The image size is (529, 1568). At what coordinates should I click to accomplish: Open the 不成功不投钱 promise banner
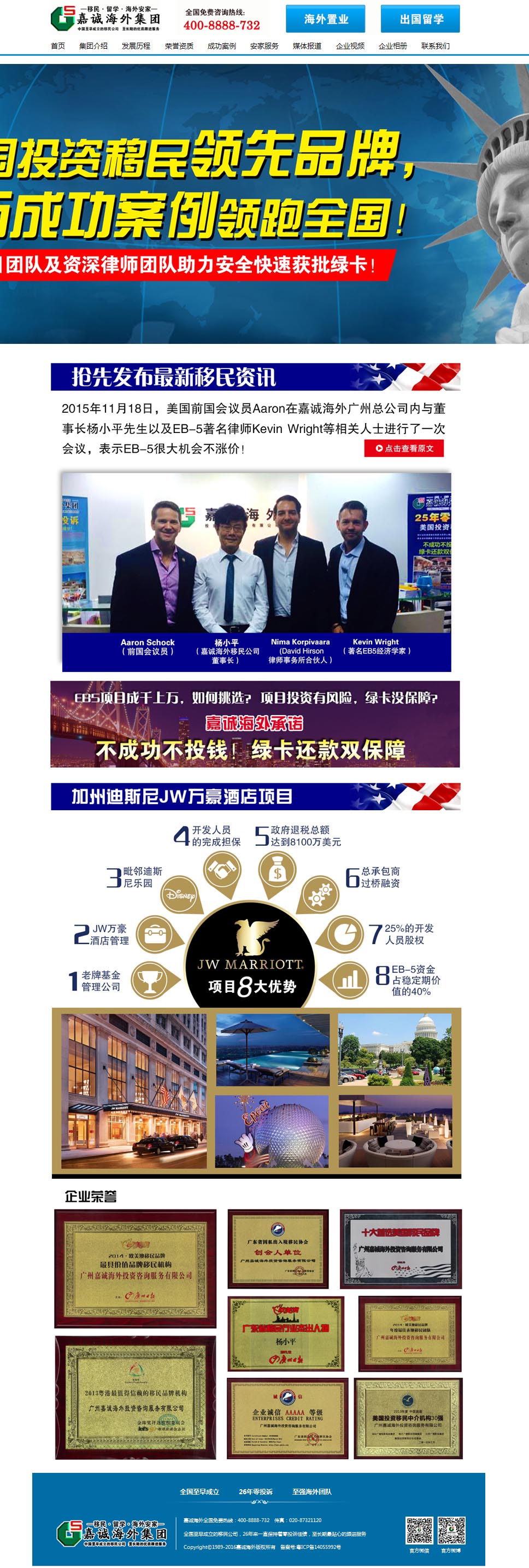coord(255,724)
